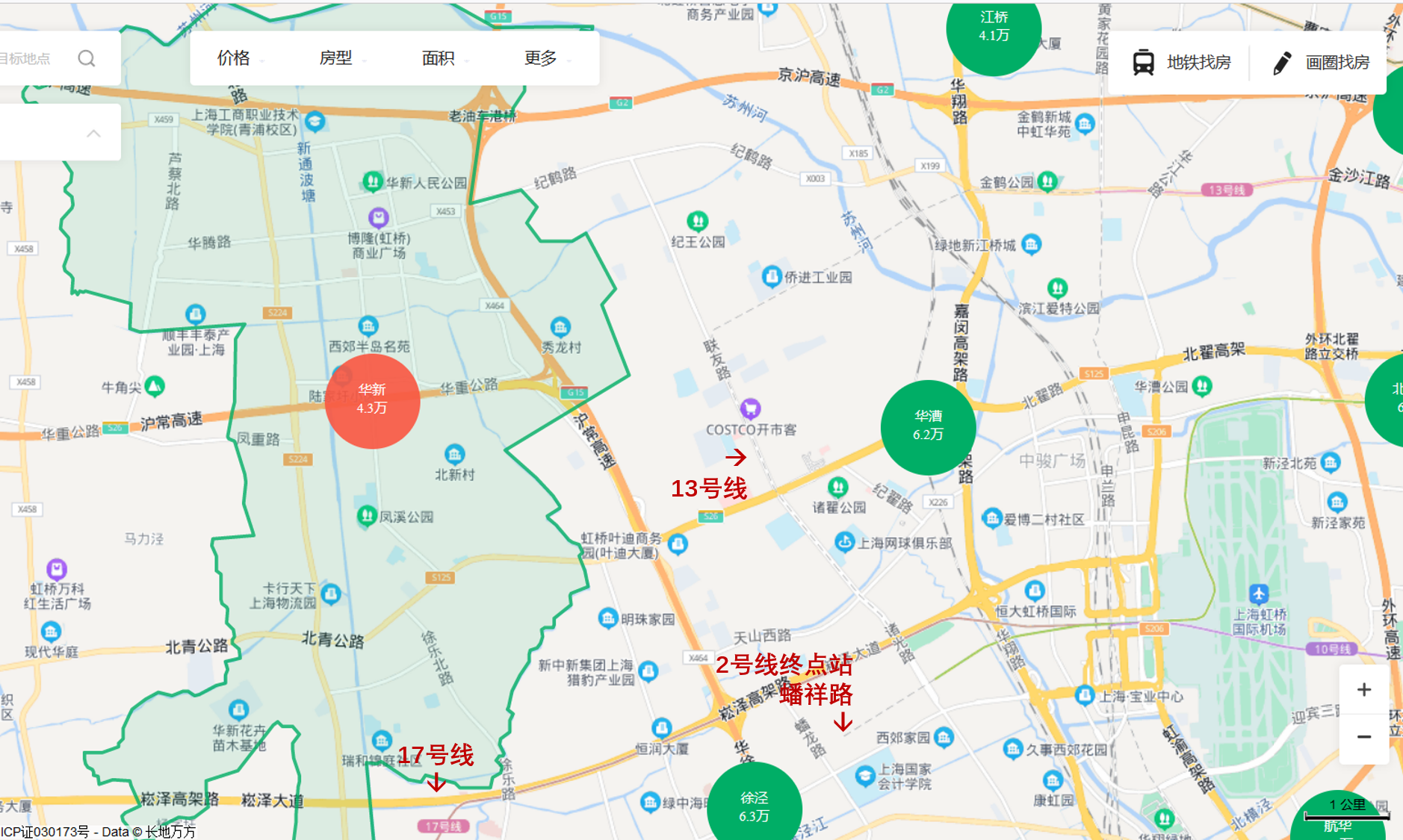
Task: Tap the search magnifier icon
Action: [x=87, y=58]
